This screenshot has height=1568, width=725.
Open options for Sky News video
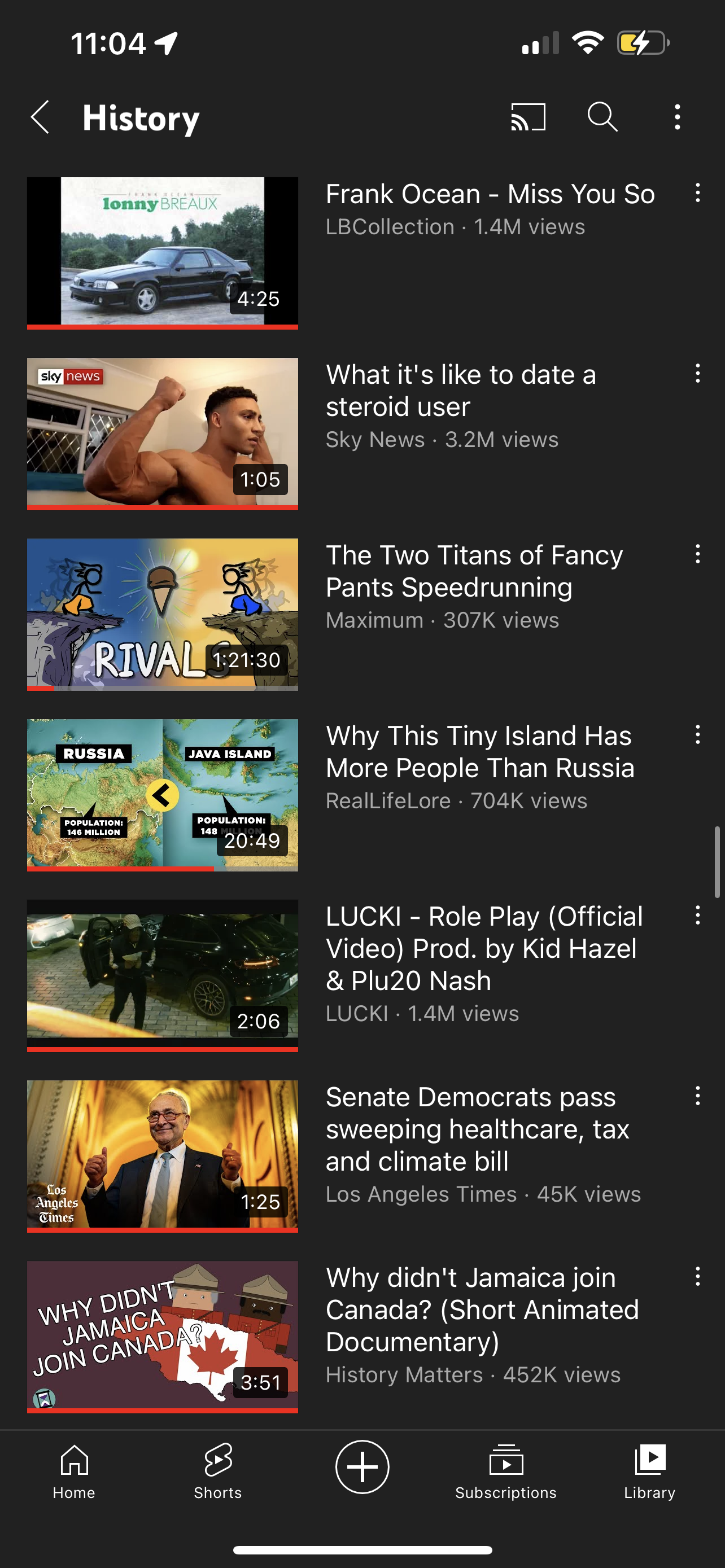click(x=697, y=373)
